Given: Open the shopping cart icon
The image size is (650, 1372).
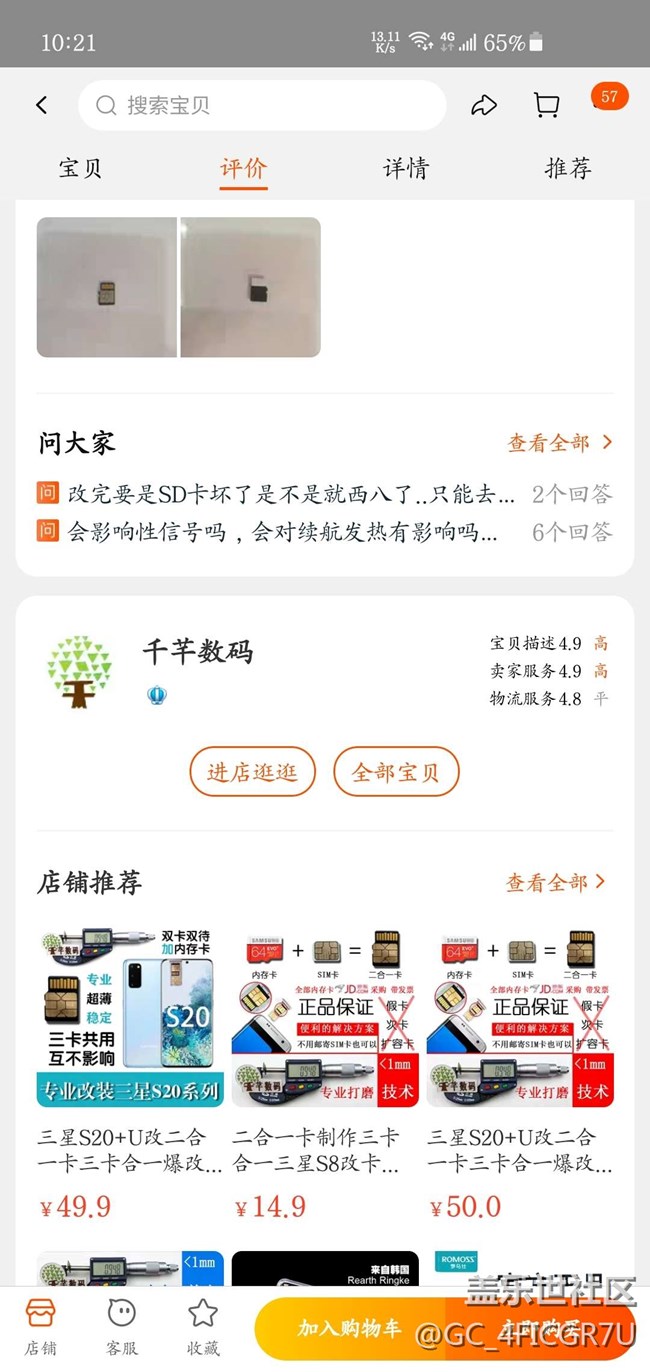Looking at the screenshot, I should tap(546, 105).
